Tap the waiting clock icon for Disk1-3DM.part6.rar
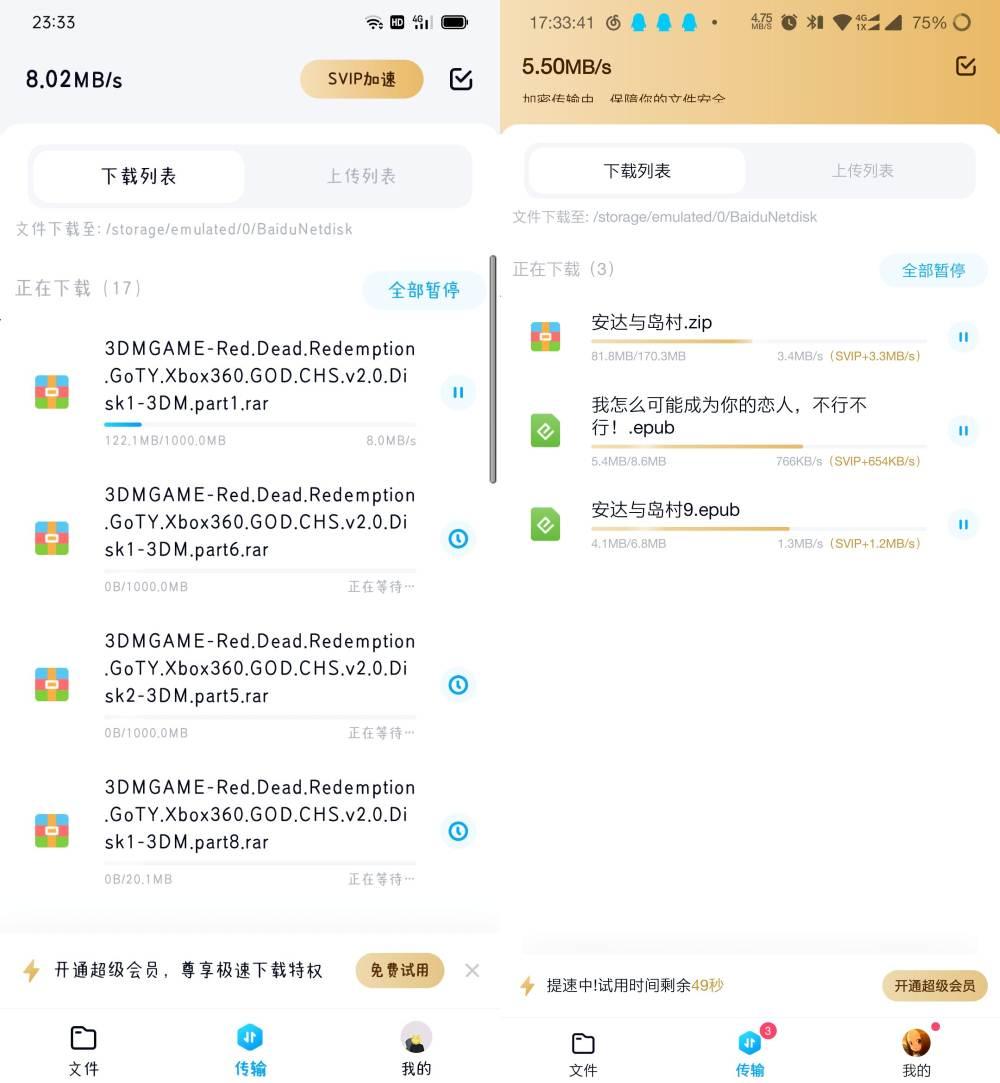The image size is (1000, 1083). click(x=458, y=539)
